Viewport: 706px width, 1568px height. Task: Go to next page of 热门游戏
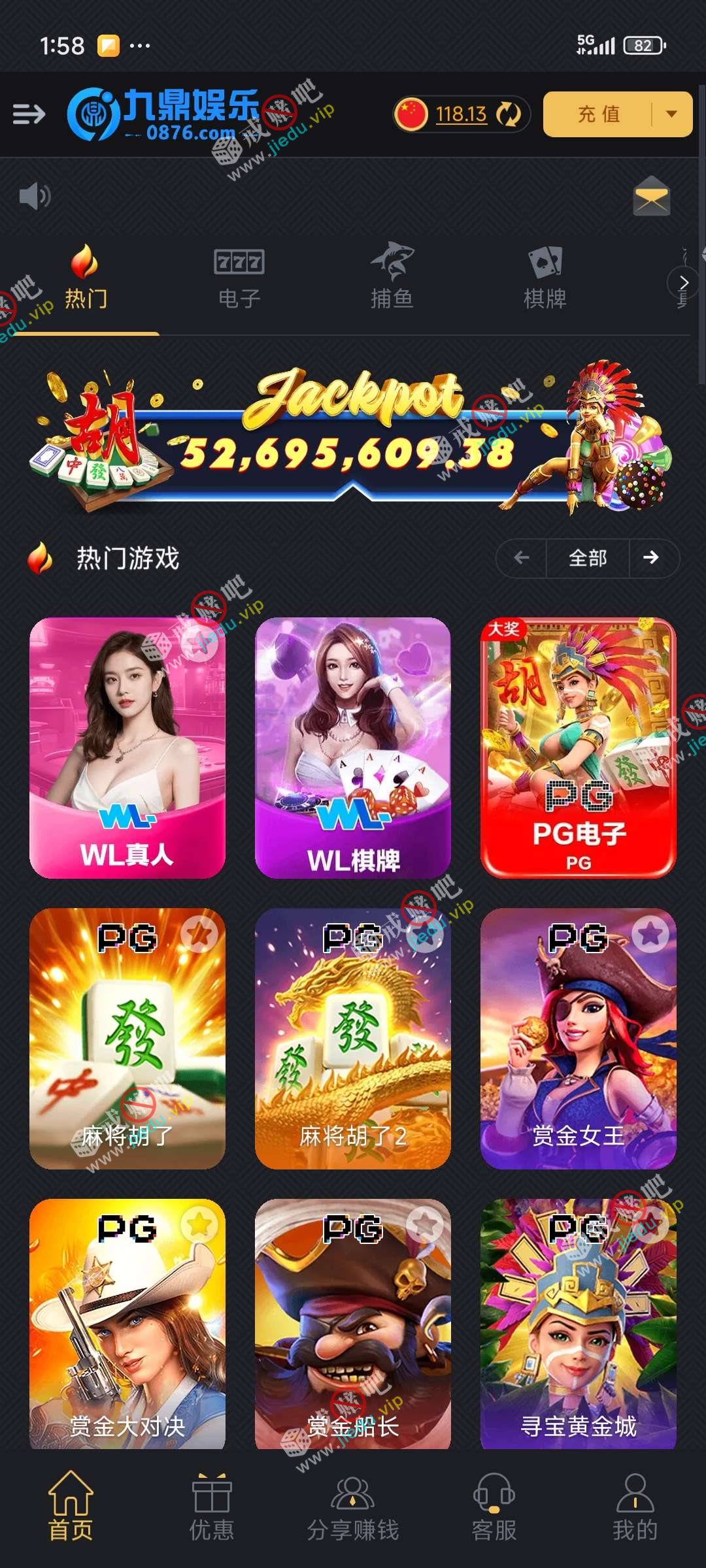(651, 558)
